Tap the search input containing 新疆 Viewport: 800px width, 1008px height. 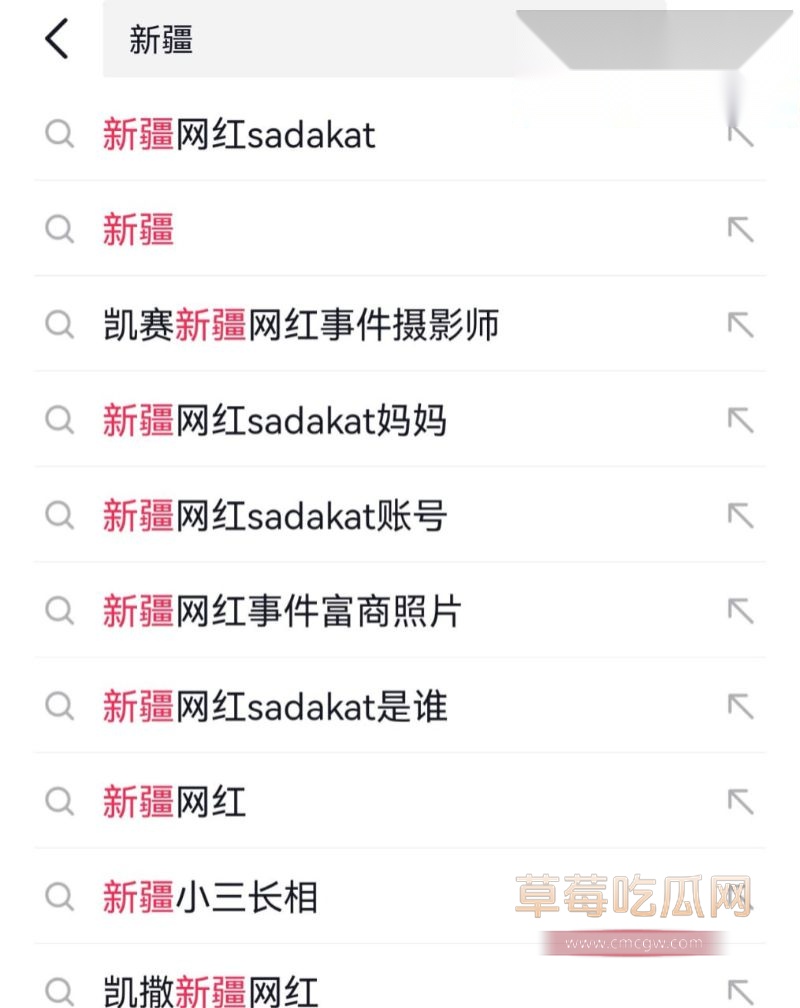click(x=300, y=38)
